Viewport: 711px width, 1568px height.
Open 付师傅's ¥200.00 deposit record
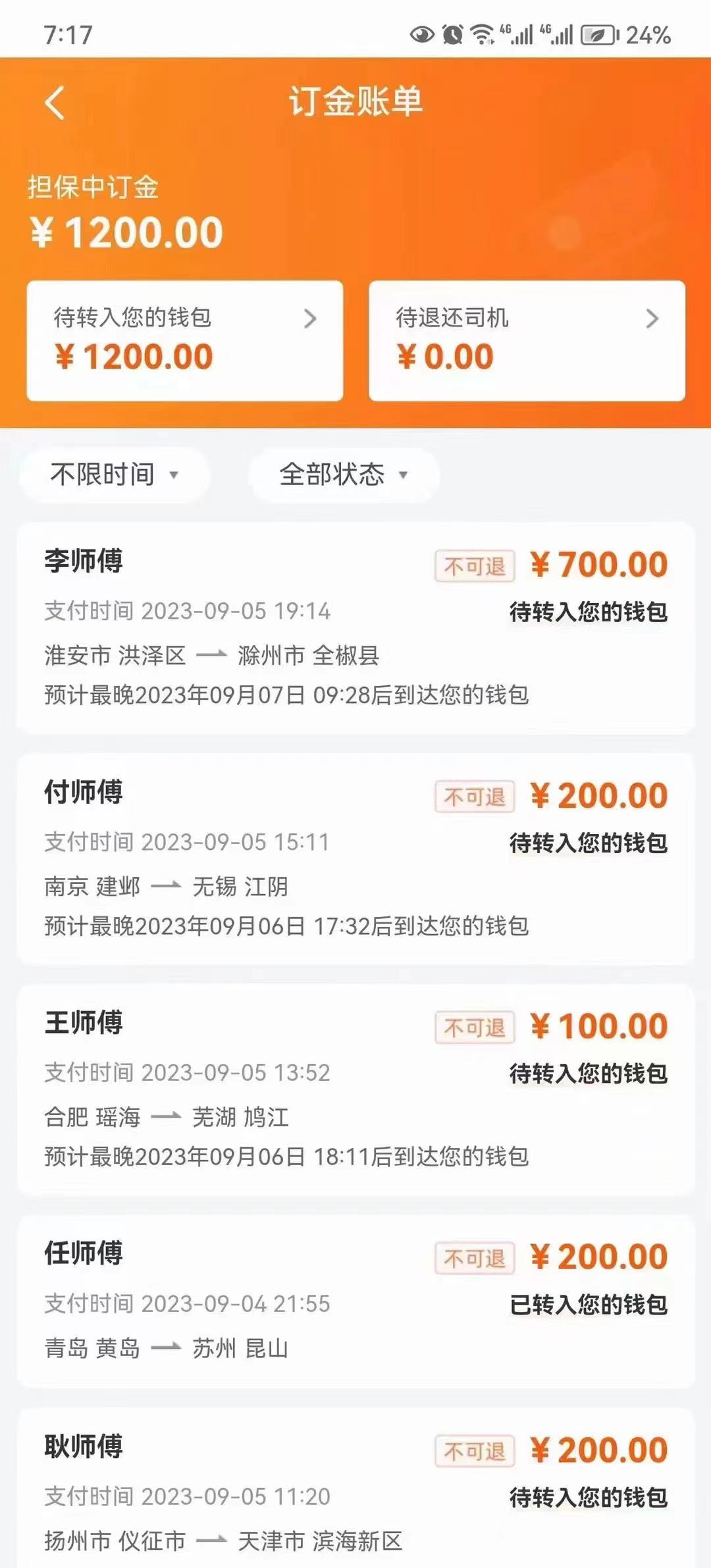(355, 859)
